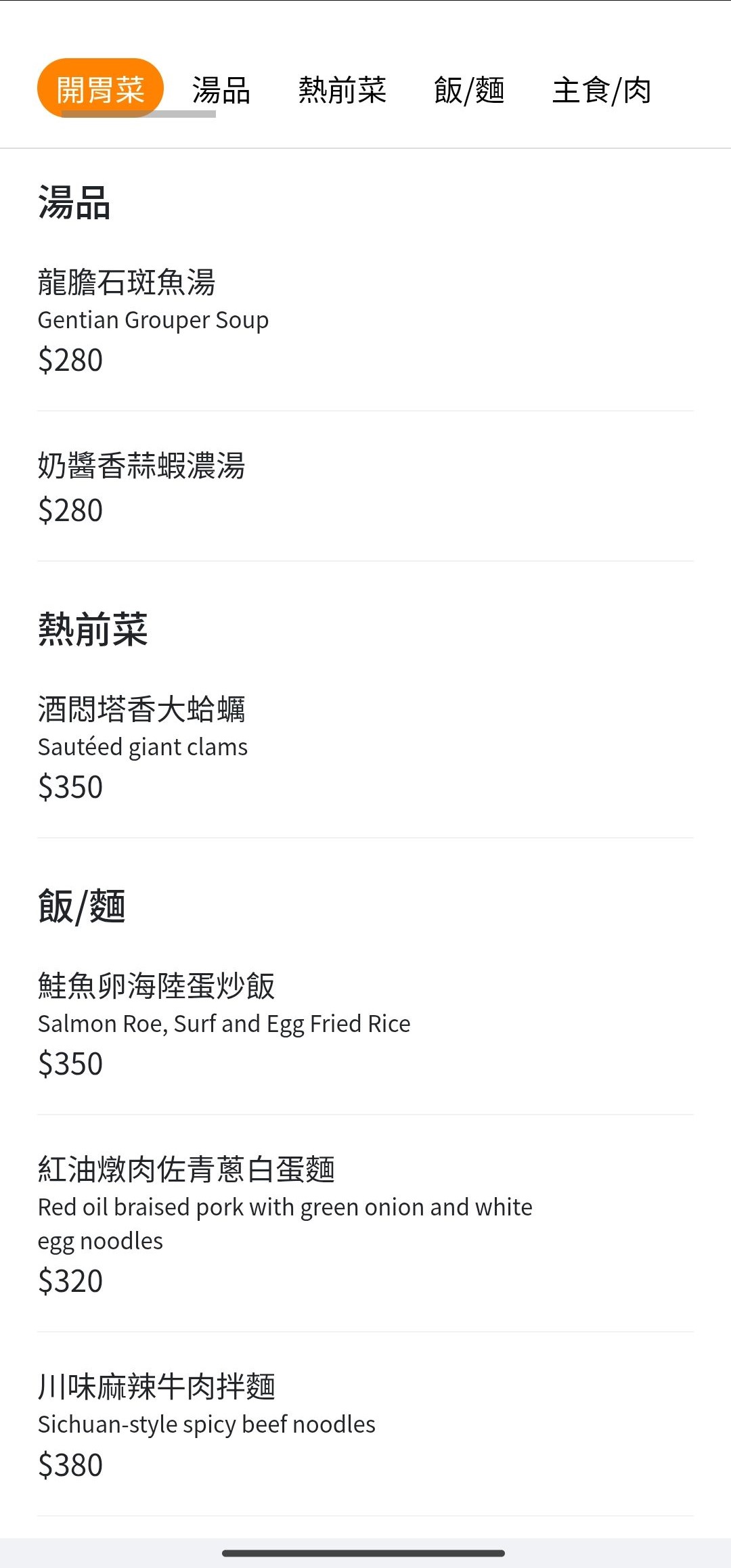Select the Sichuan-style spicy beef noodles
Viewport: 731px width, 1568px height.
coord(206,1424)
